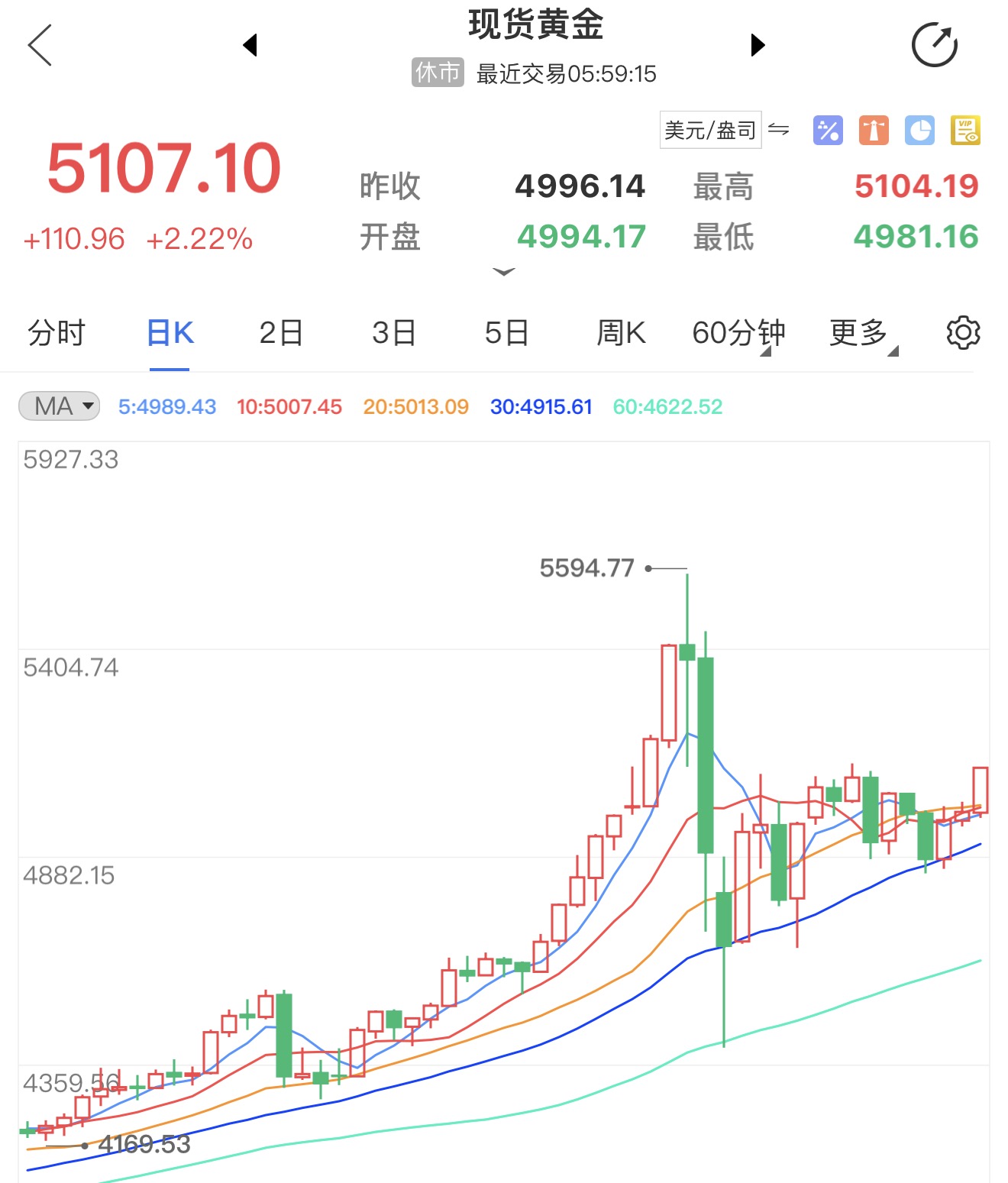Switch to the next instrument with right arrow
This screenshot has height=1183, width=1008.
click(x=757, y=45)
